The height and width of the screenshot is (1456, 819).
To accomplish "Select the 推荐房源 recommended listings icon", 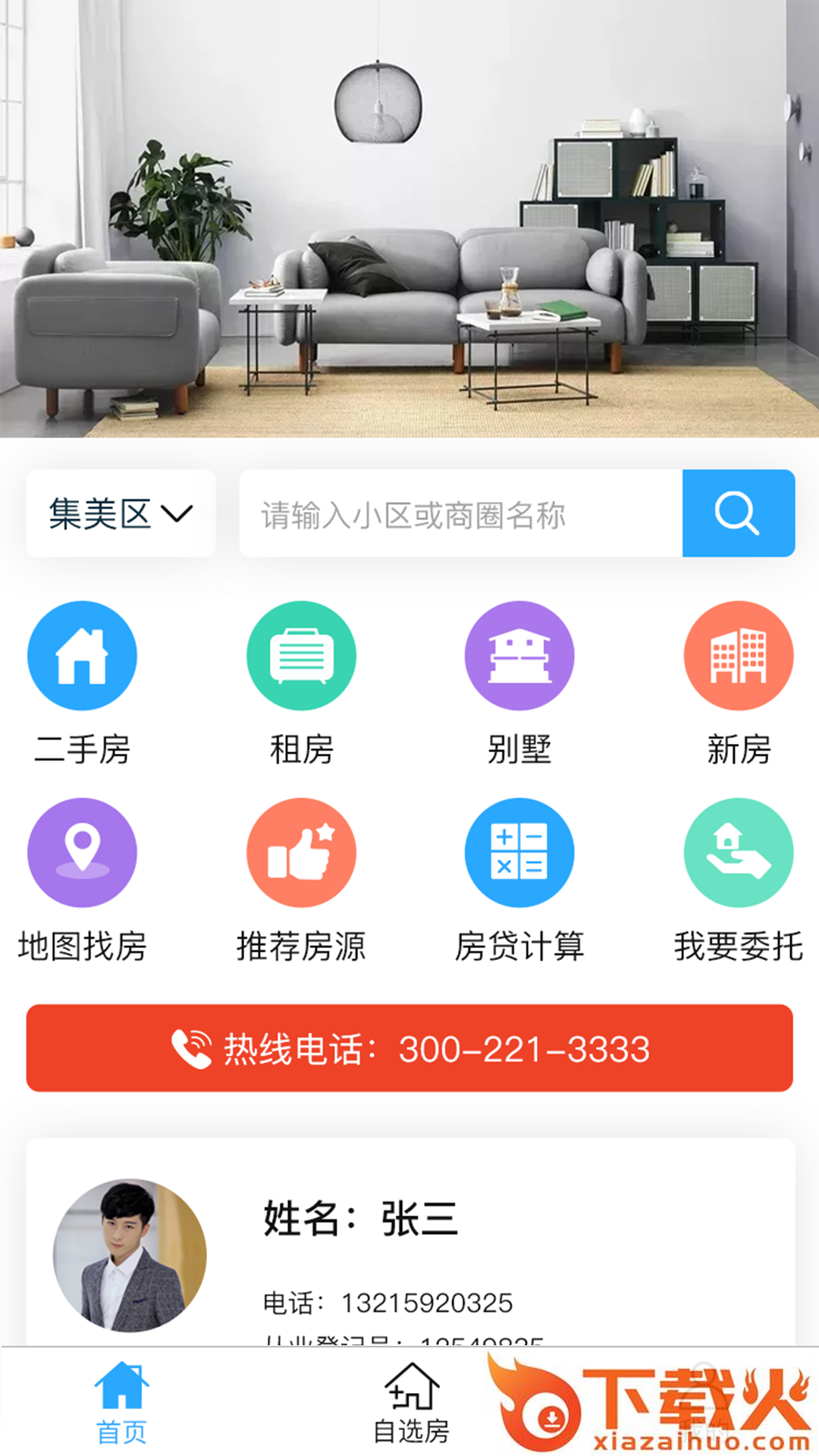I will pyautogui.click(x=302, y=852).
